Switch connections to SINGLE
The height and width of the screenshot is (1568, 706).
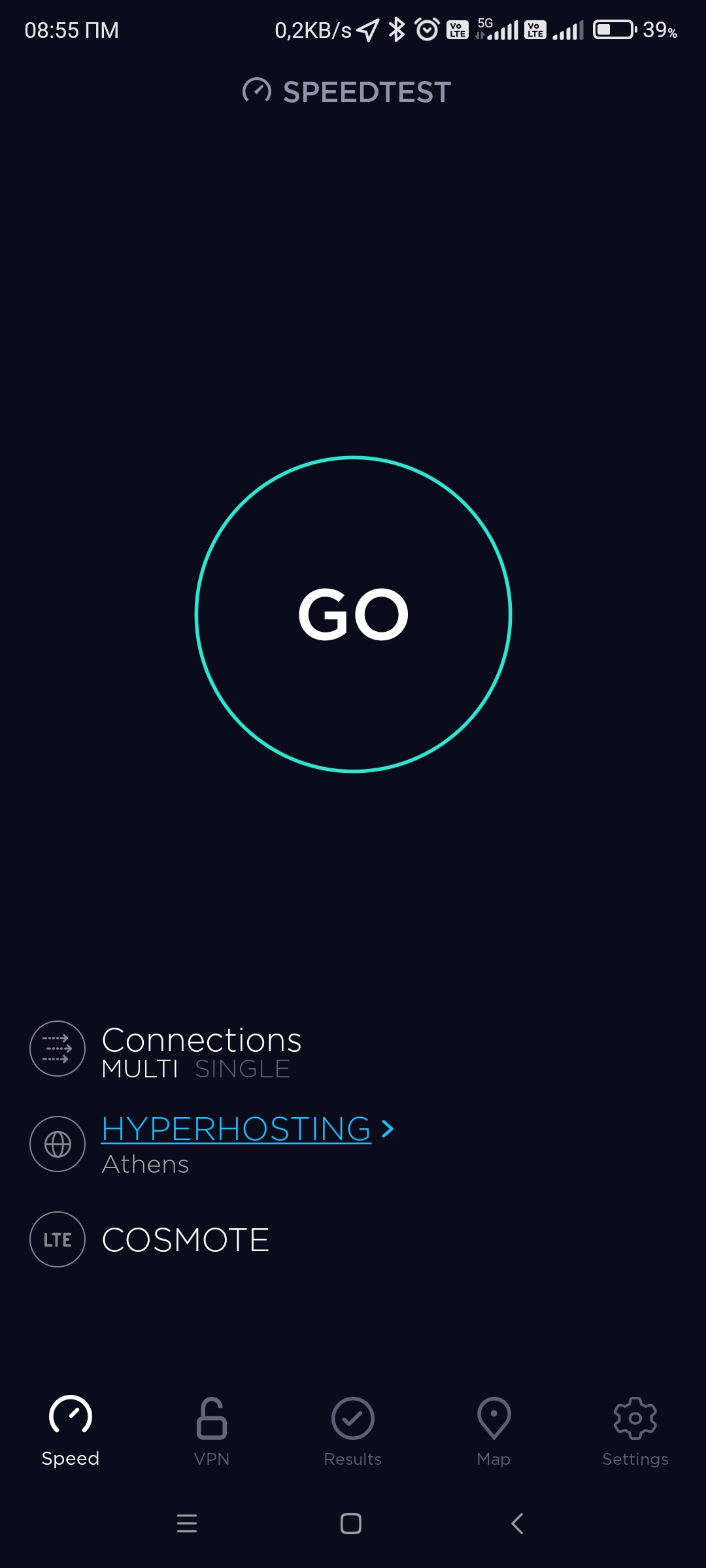(243, 1069)
